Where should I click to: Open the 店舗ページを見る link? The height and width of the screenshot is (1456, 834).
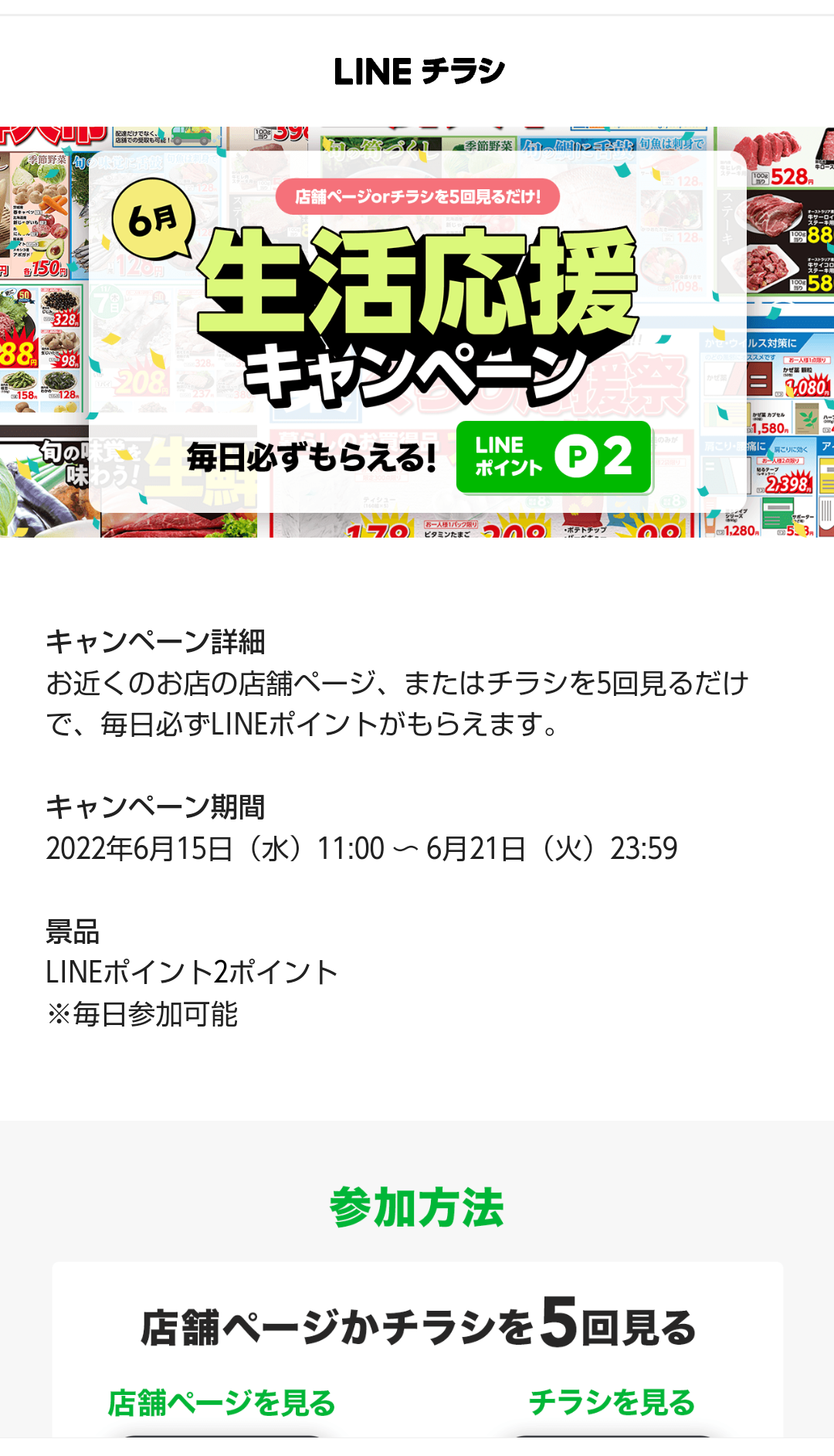click(222, 1403)
